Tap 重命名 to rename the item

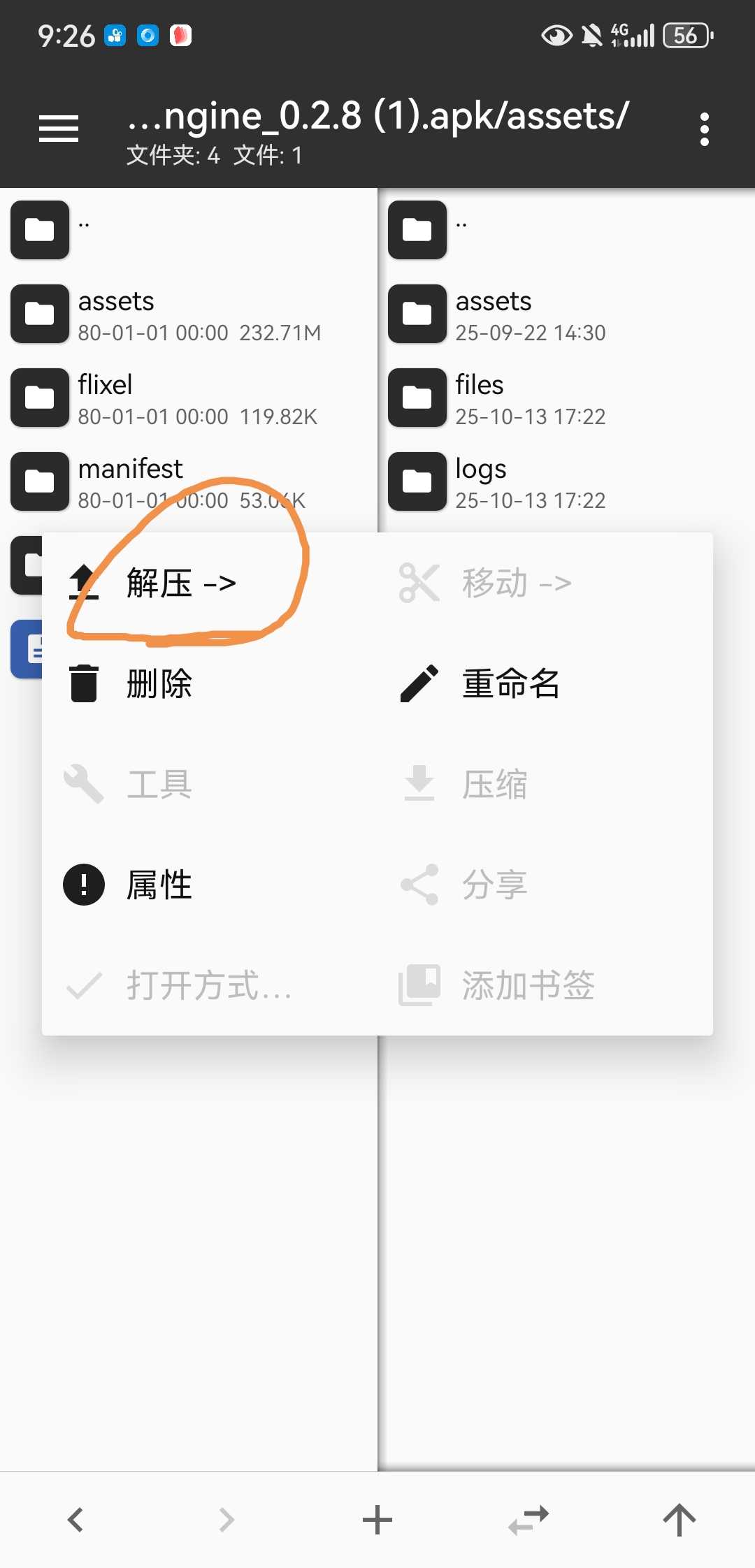pos(510,683)
